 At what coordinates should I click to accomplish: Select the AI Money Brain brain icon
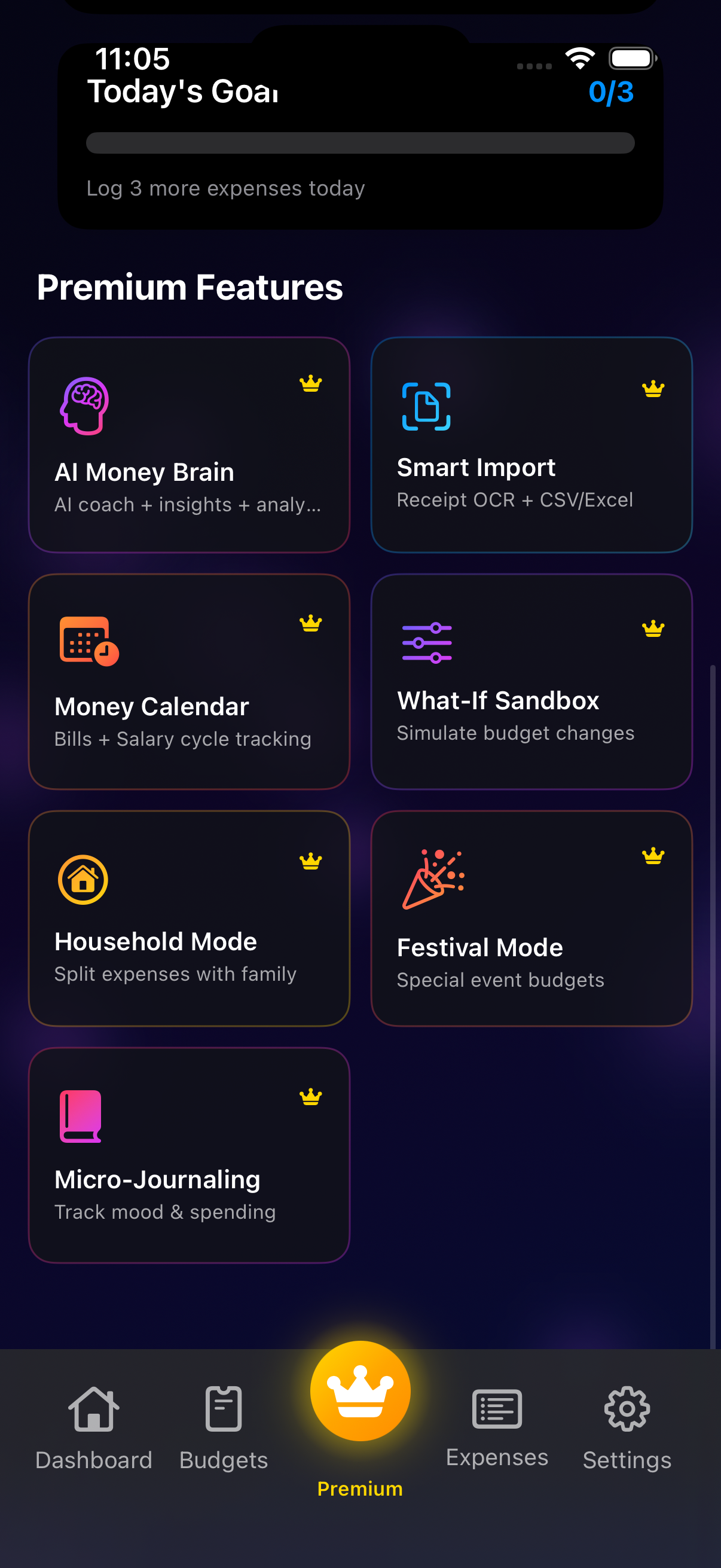coord(83,407)
